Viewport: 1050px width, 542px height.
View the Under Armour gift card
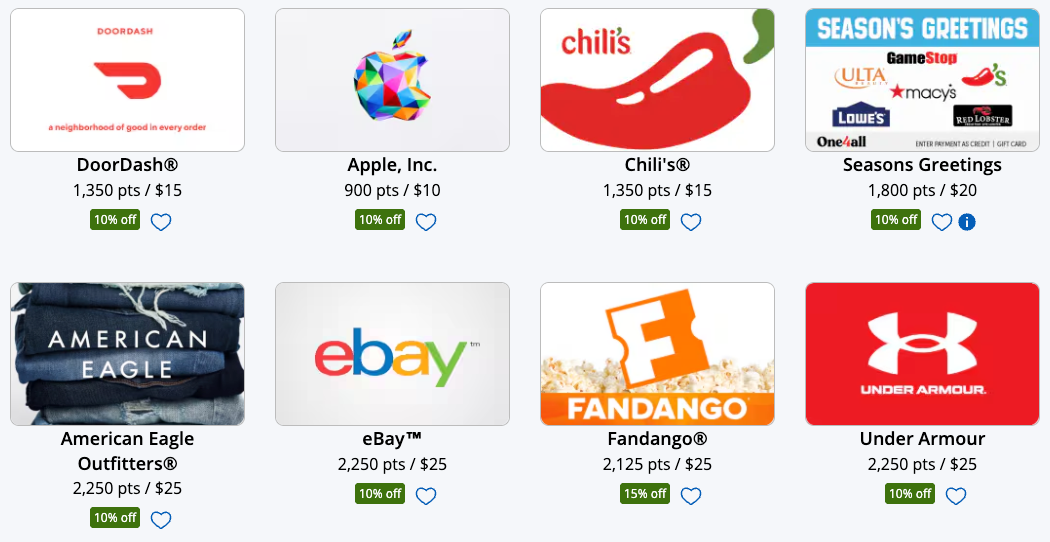922,354
